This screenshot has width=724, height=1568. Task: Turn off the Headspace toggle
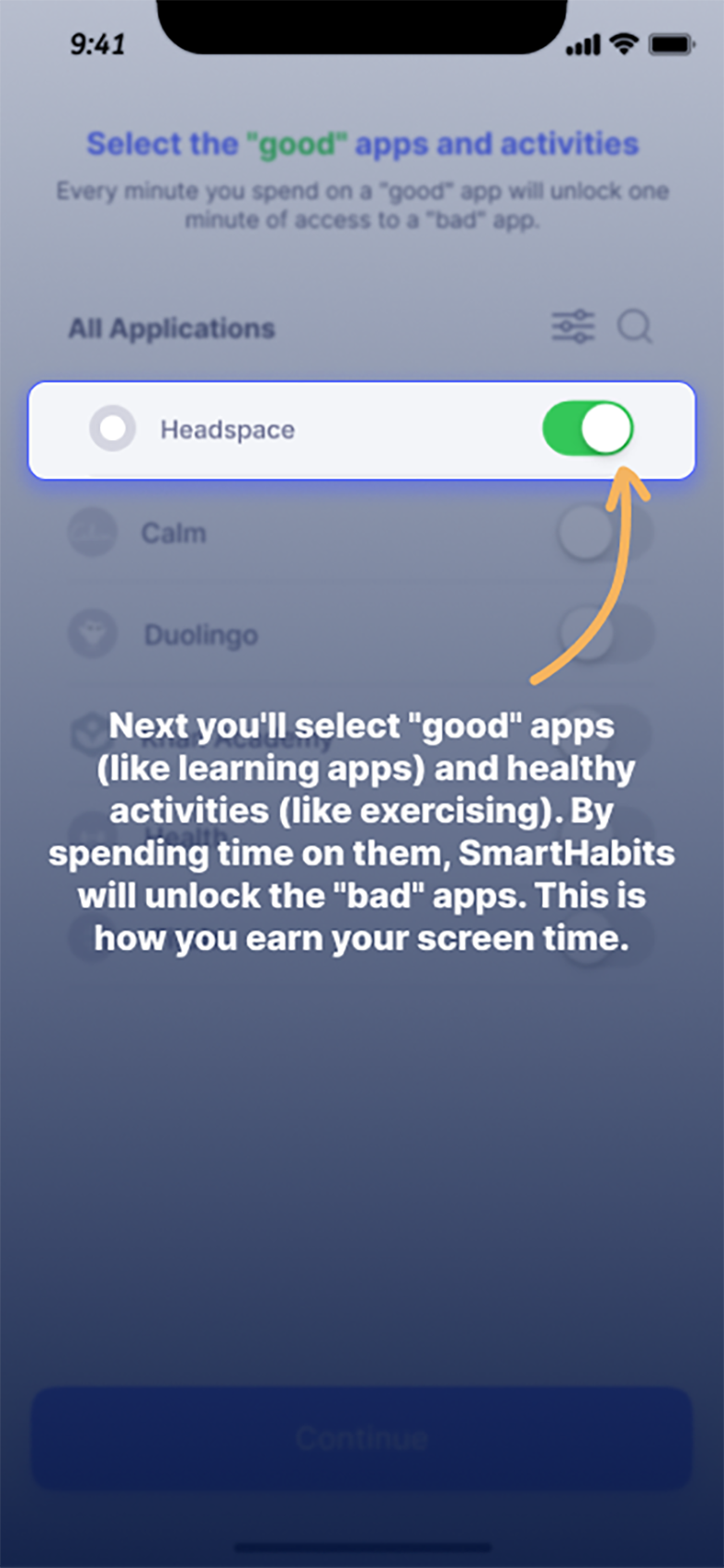(x=588, y=429)
